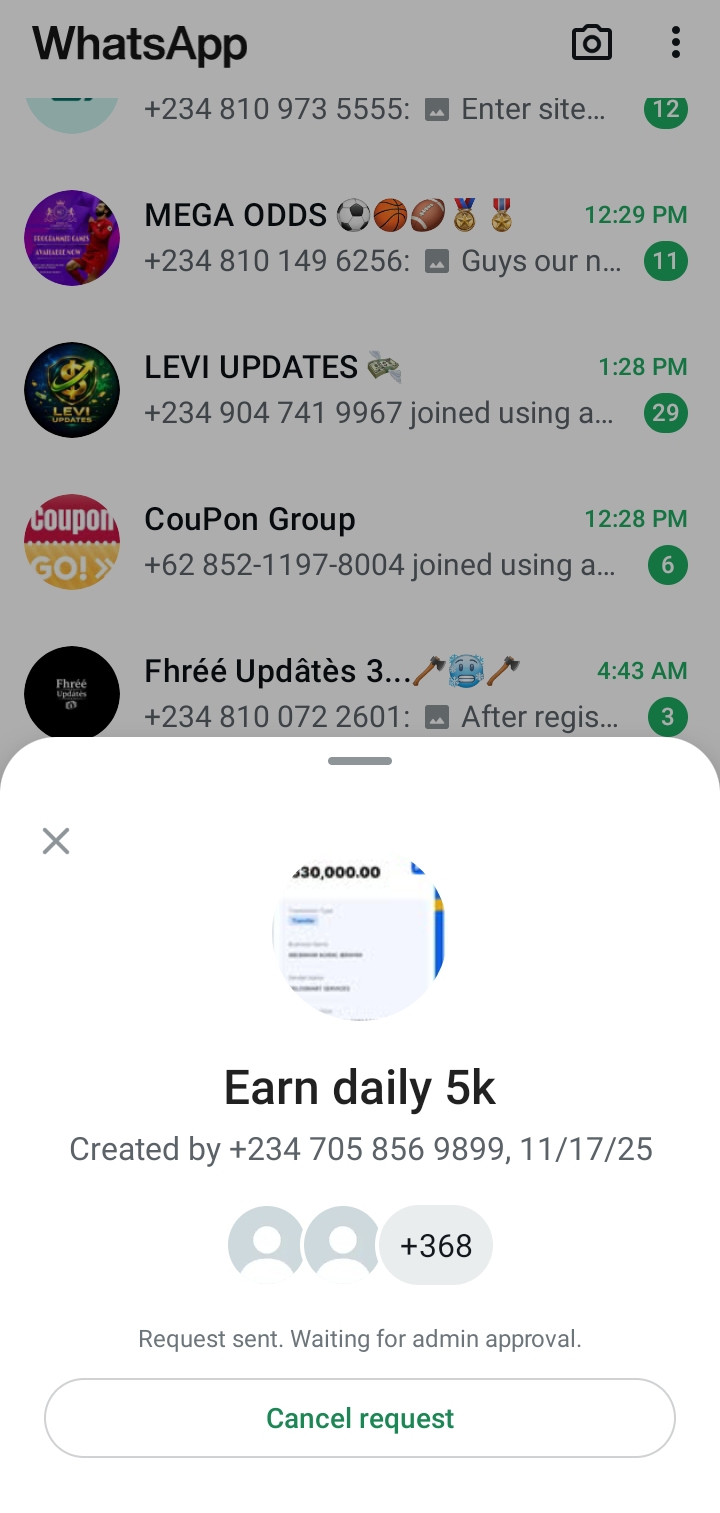View the +368 group members
Screen dimensions: 720x1513
point(435,1245)
